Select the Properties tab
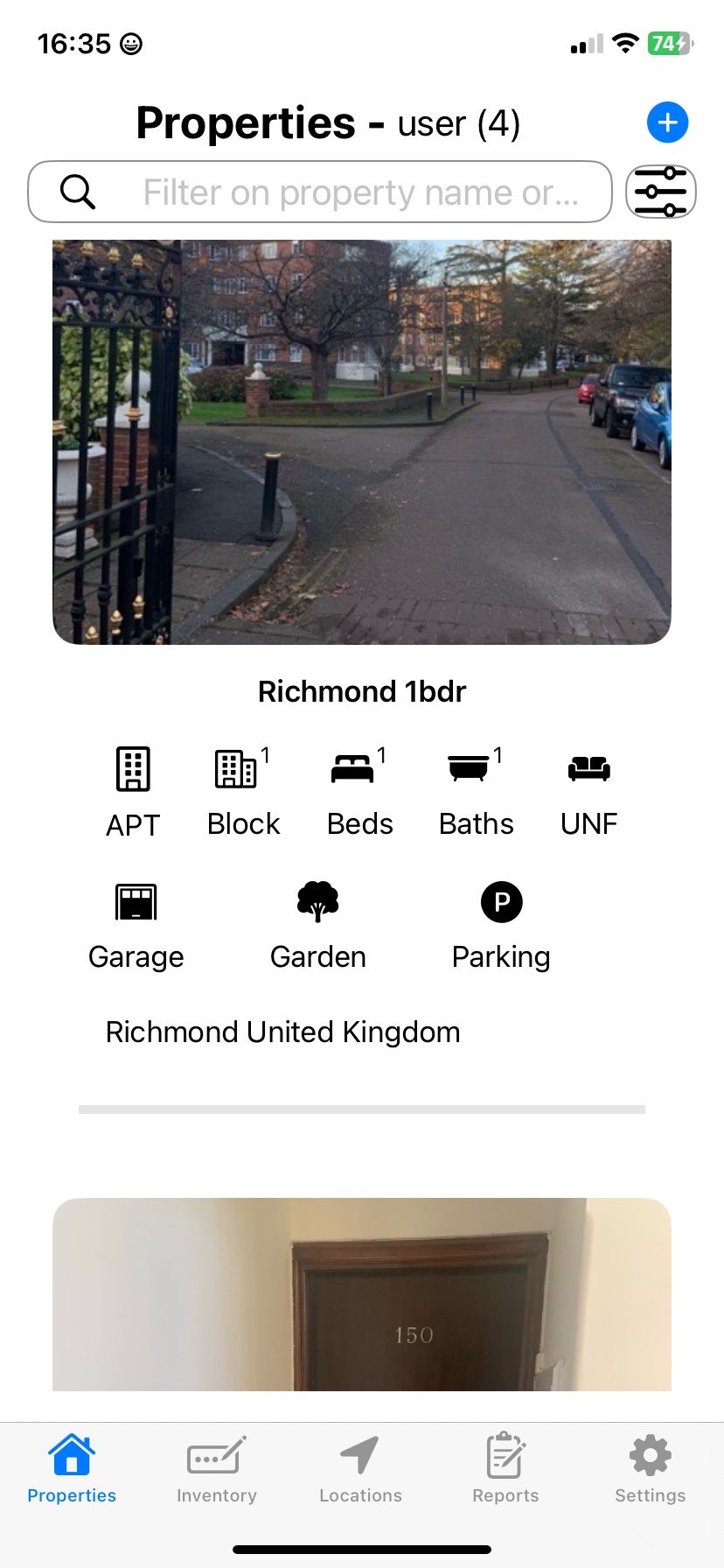Image resolution: width=724 pixels, height=1568 pixels. pos(72,1470)
